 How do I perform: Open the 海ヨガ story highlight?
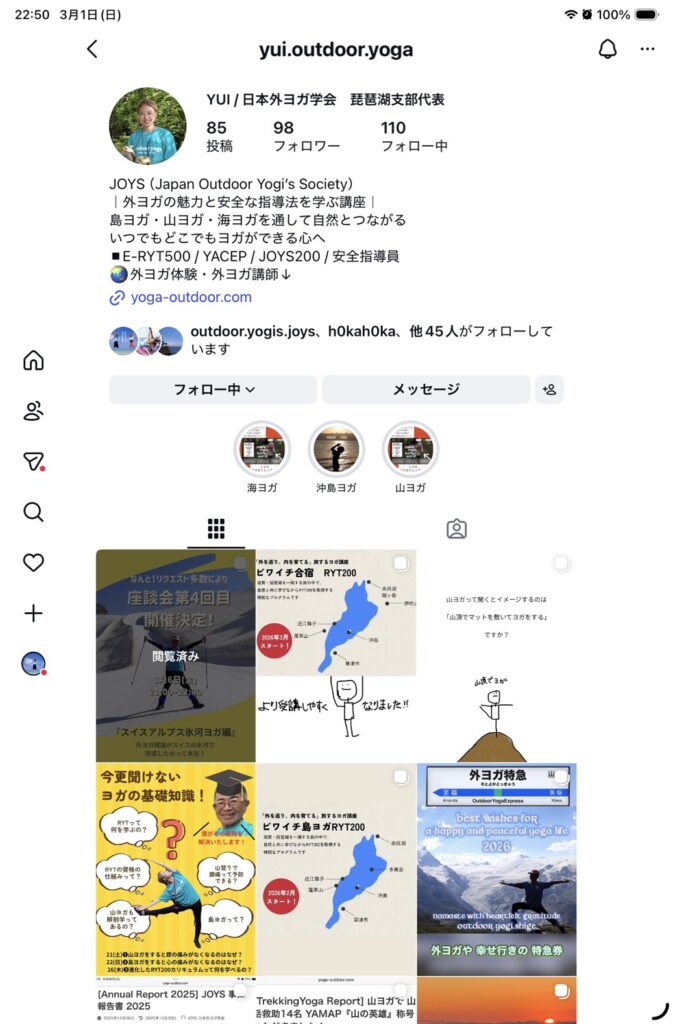coord(262,449)
